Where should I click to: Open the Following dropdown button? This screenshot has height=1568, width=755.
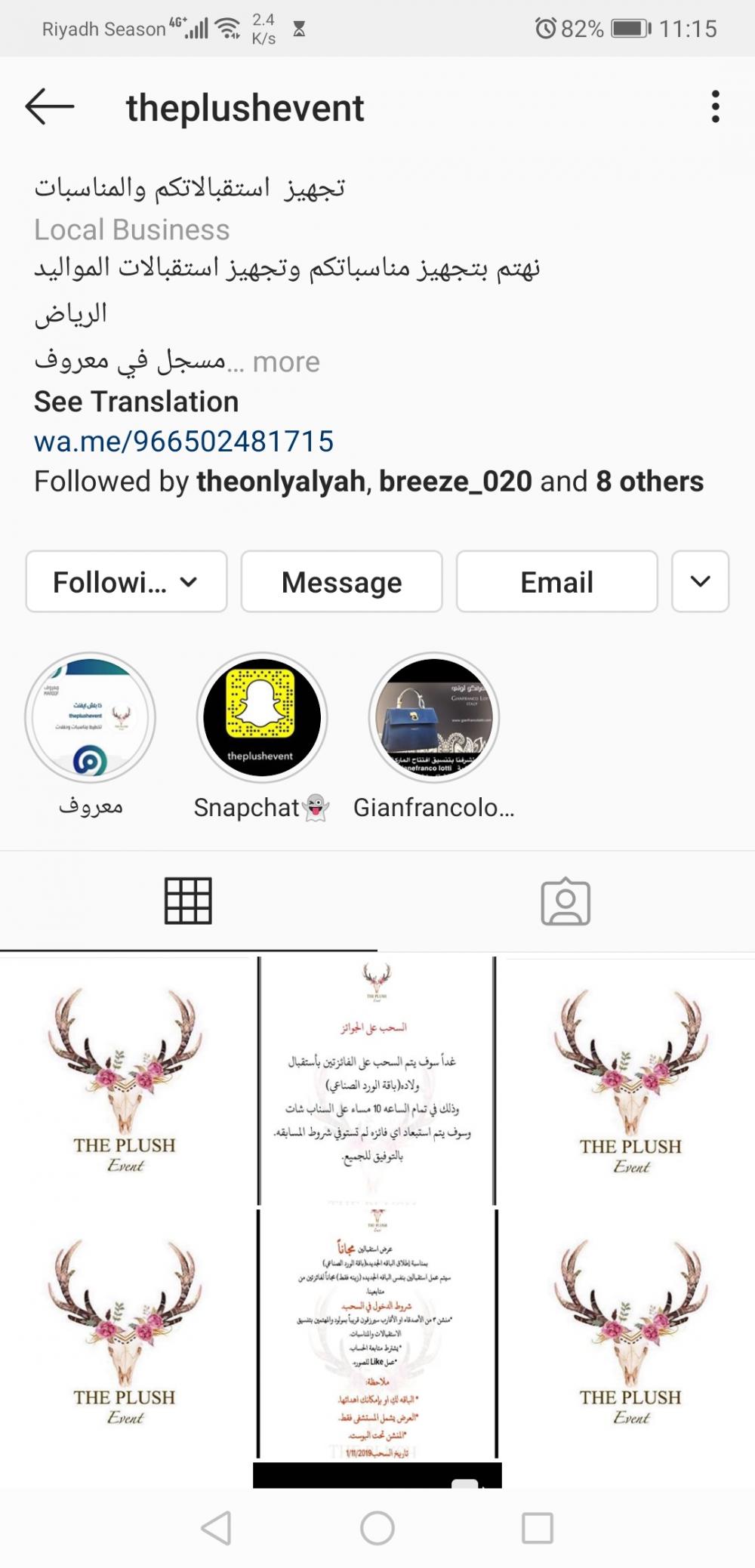tap(126, 581)
